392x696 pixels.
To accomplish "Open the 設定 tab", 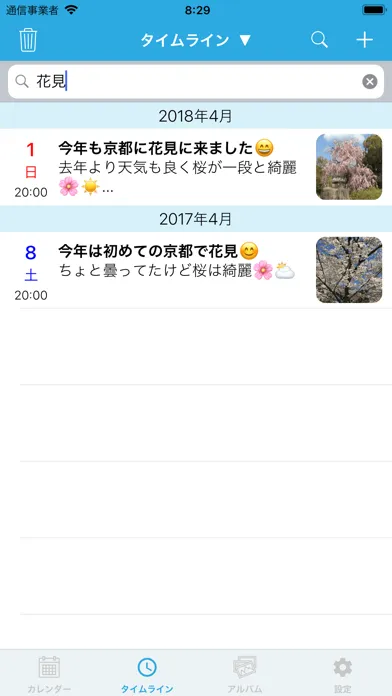I will coord(343,674).
